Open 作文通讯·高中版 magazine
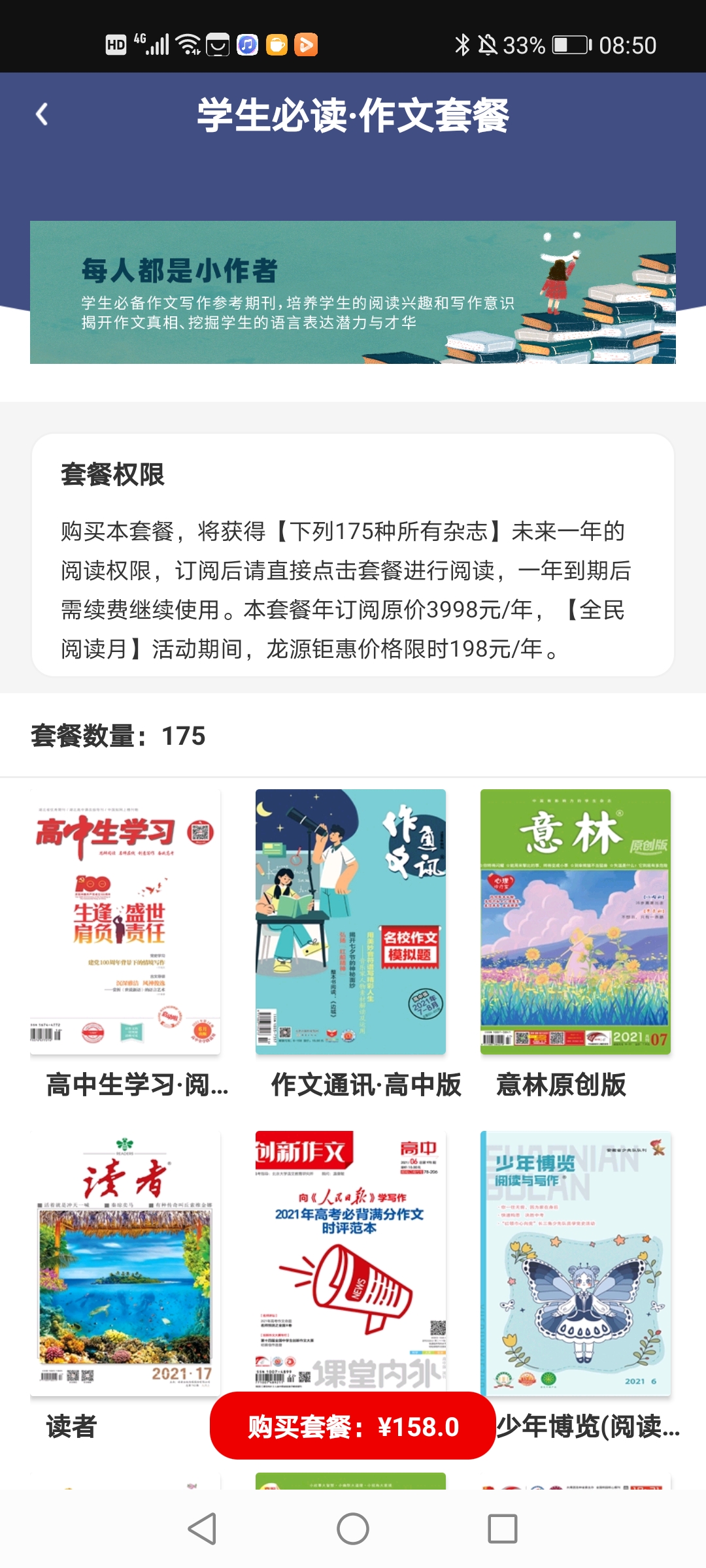Viewport: 706px width, 1568px height. click(350, 921)
